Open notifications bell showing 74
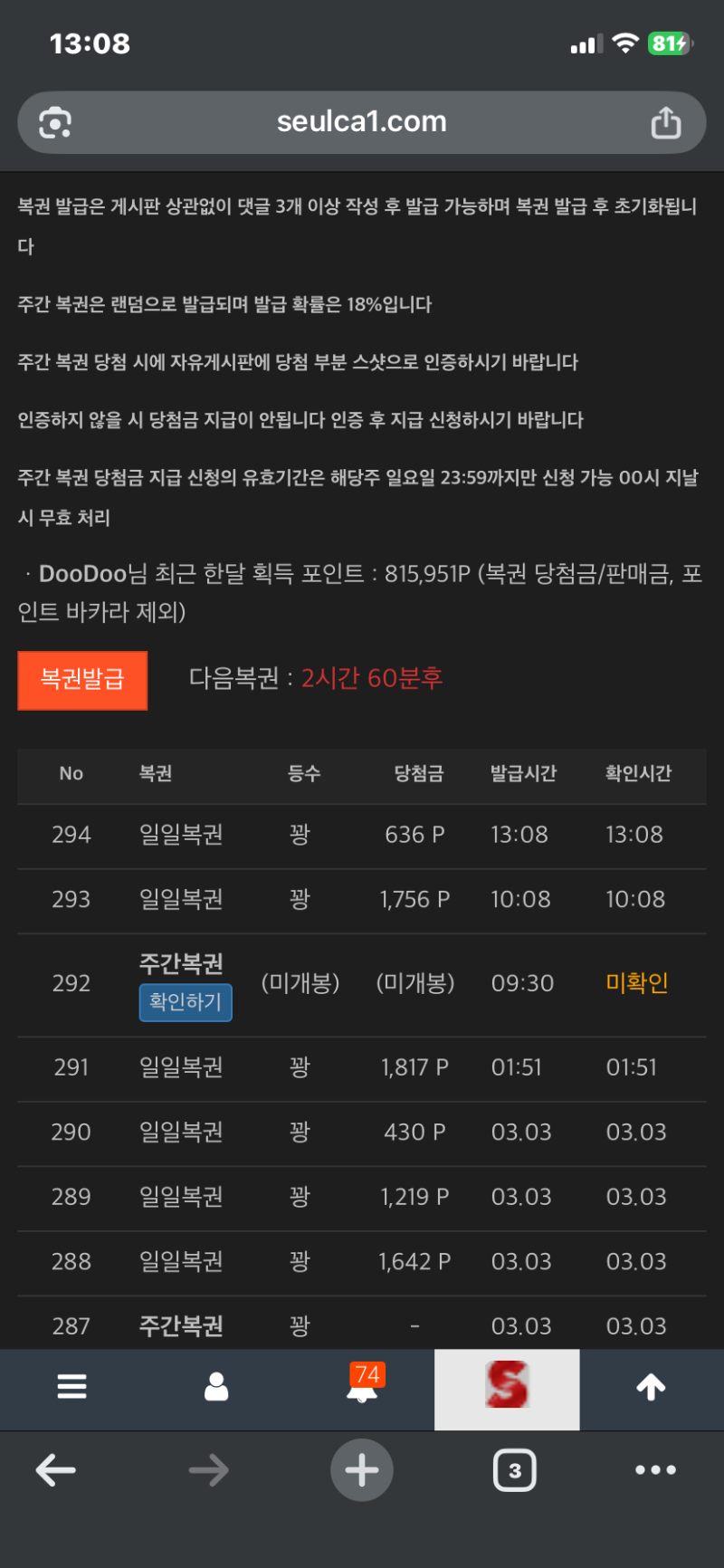Image resolution: width=724 pixels, height=1568 pixels. click(x=362, y=1386)
